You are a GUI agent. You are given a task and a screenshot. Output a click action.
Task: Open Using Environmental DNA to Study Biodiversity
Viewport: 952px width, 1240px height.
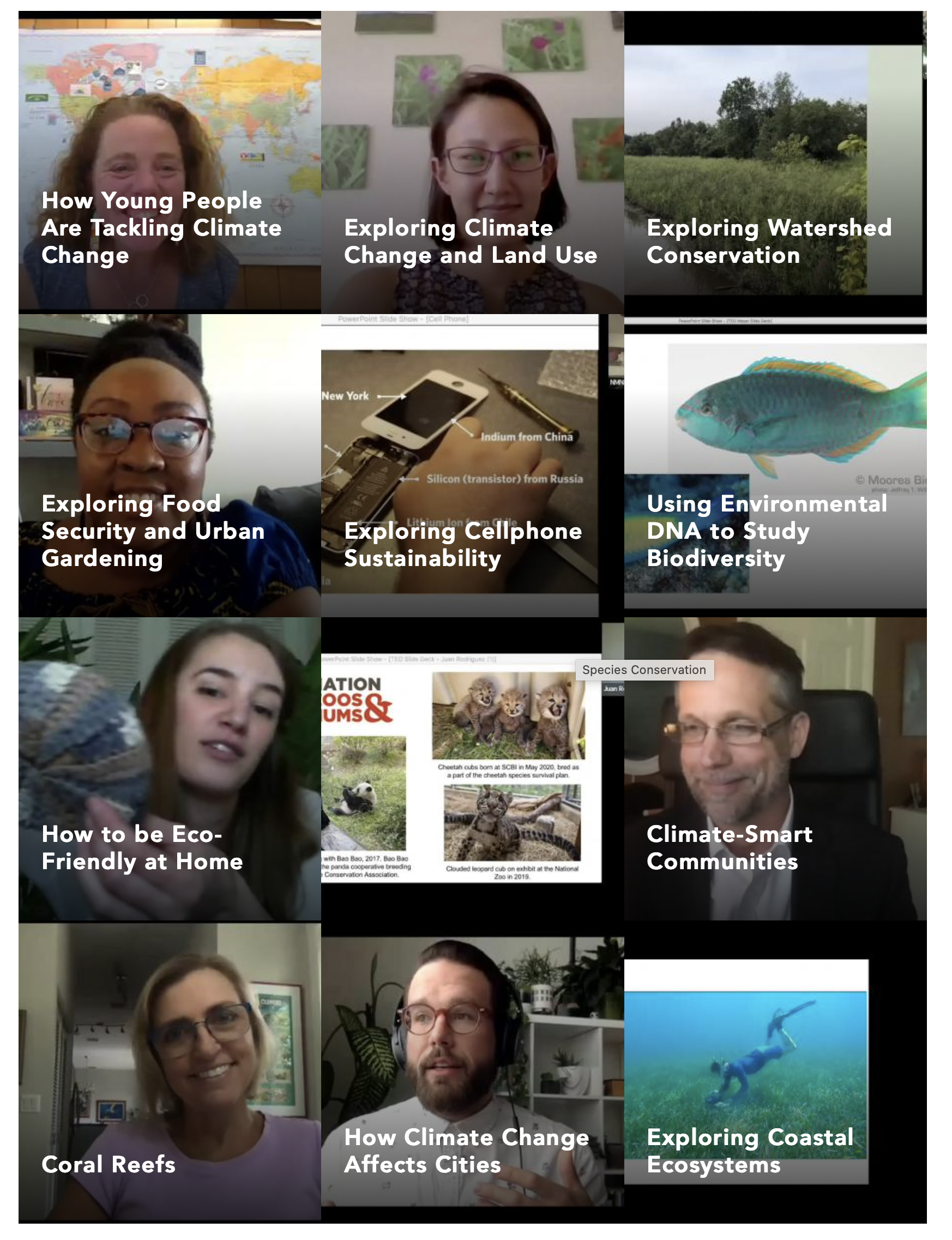point(775,465)
